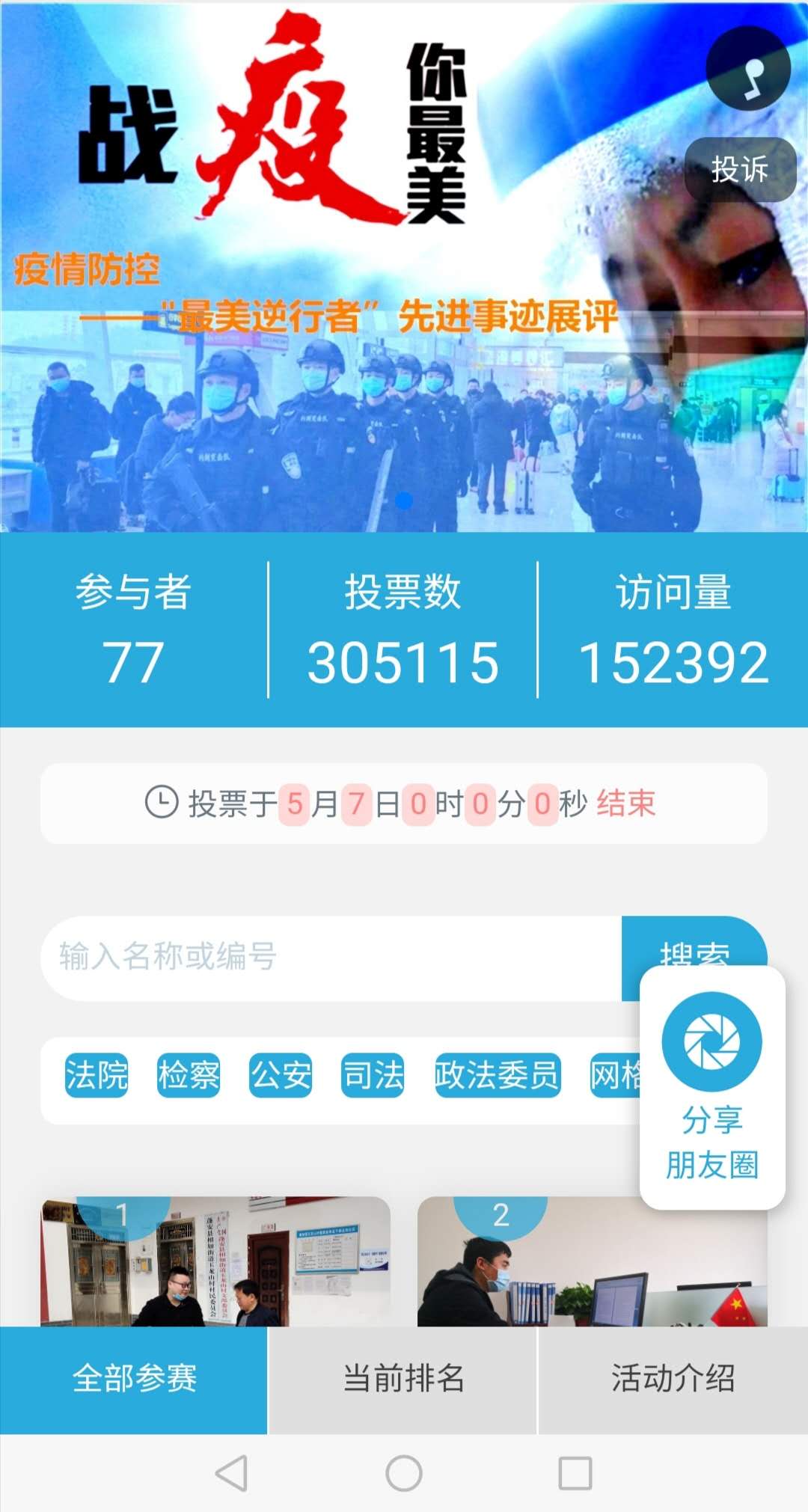Open contestant card number 2
Image resolution: width=808 pixels, height=1512 pixels.
(593, 1261)
